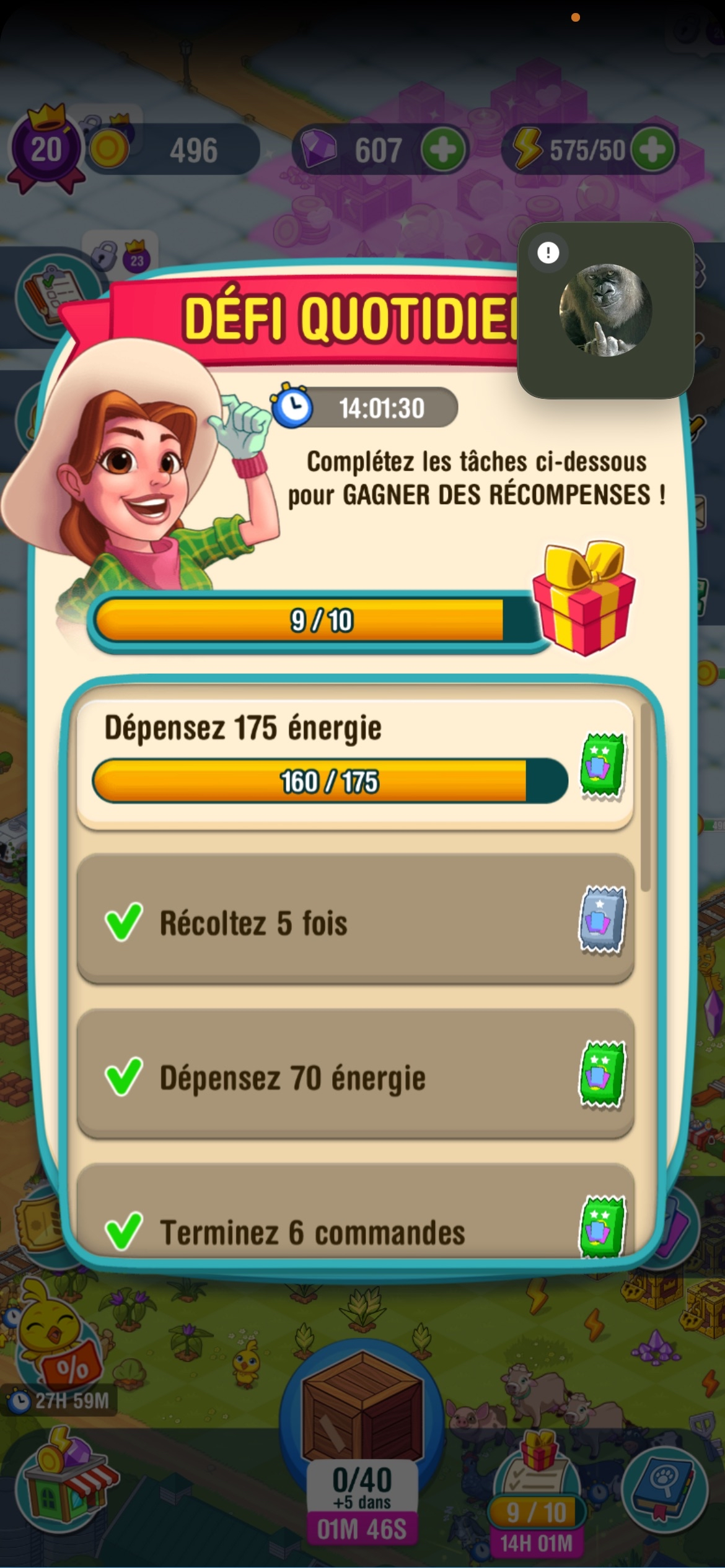This screenshot has height=1568, width=725.
Task: Add energy with the plus beside 575/50
Action: tap(654, 149)
